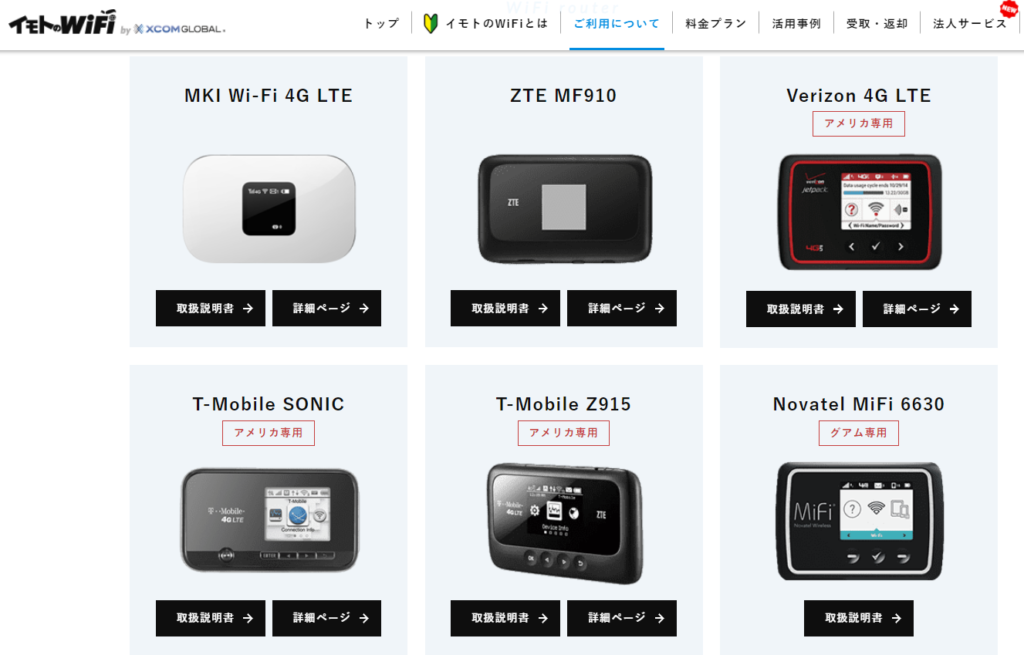1024x655 pixels.
Task: Go to 料金プラン page
Action: coord(716,23)
